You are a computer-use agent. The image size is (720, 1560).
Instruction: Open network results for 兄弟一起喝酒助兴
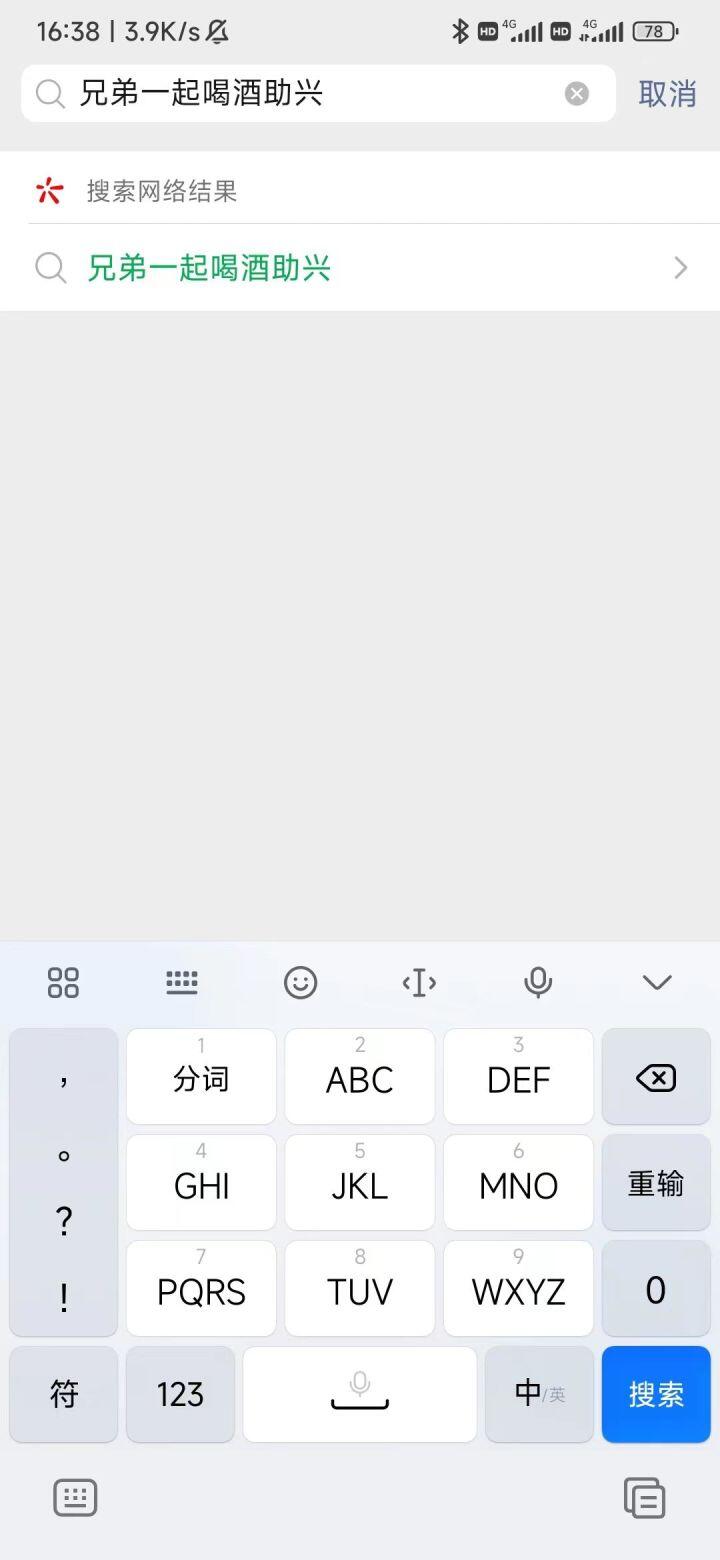click(360, 268)
